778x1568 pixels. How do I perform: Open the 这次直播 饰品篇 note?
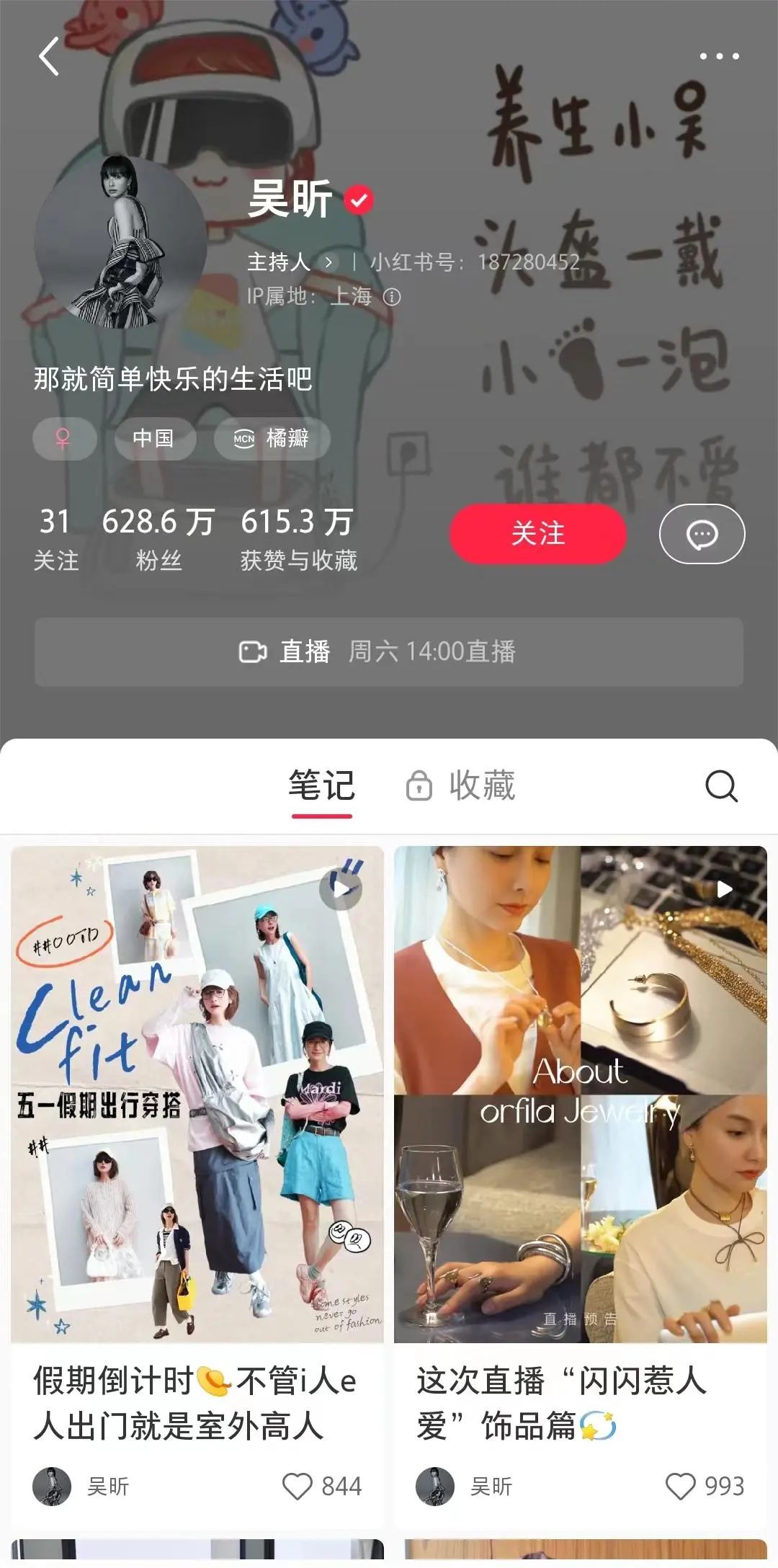click(581, 1094)
